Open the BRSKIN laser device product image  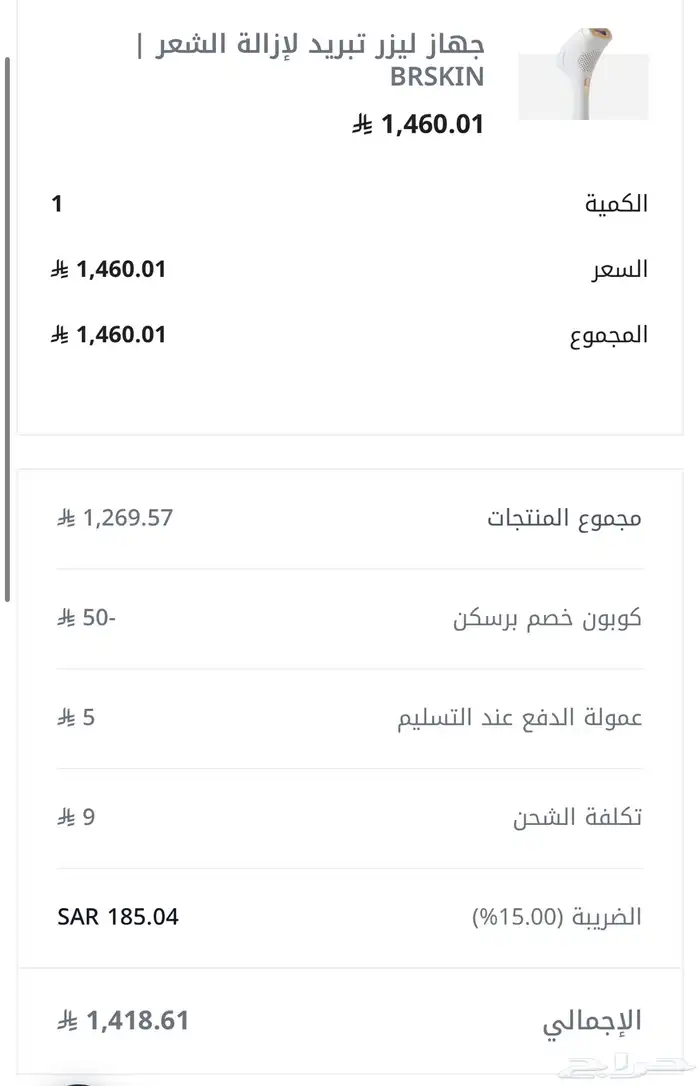pos(583,74)
